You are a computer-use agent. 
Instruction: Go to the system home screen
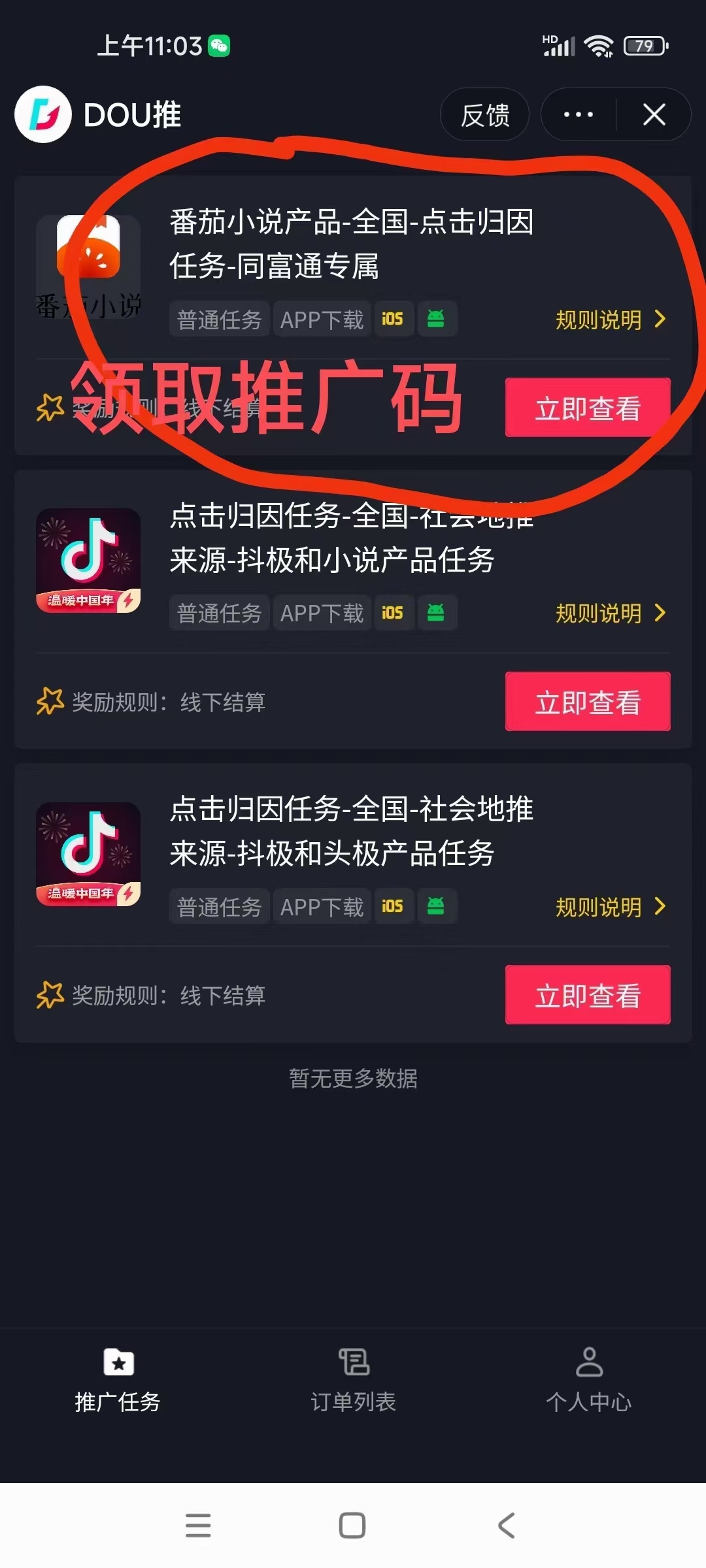click(352, 1526)
